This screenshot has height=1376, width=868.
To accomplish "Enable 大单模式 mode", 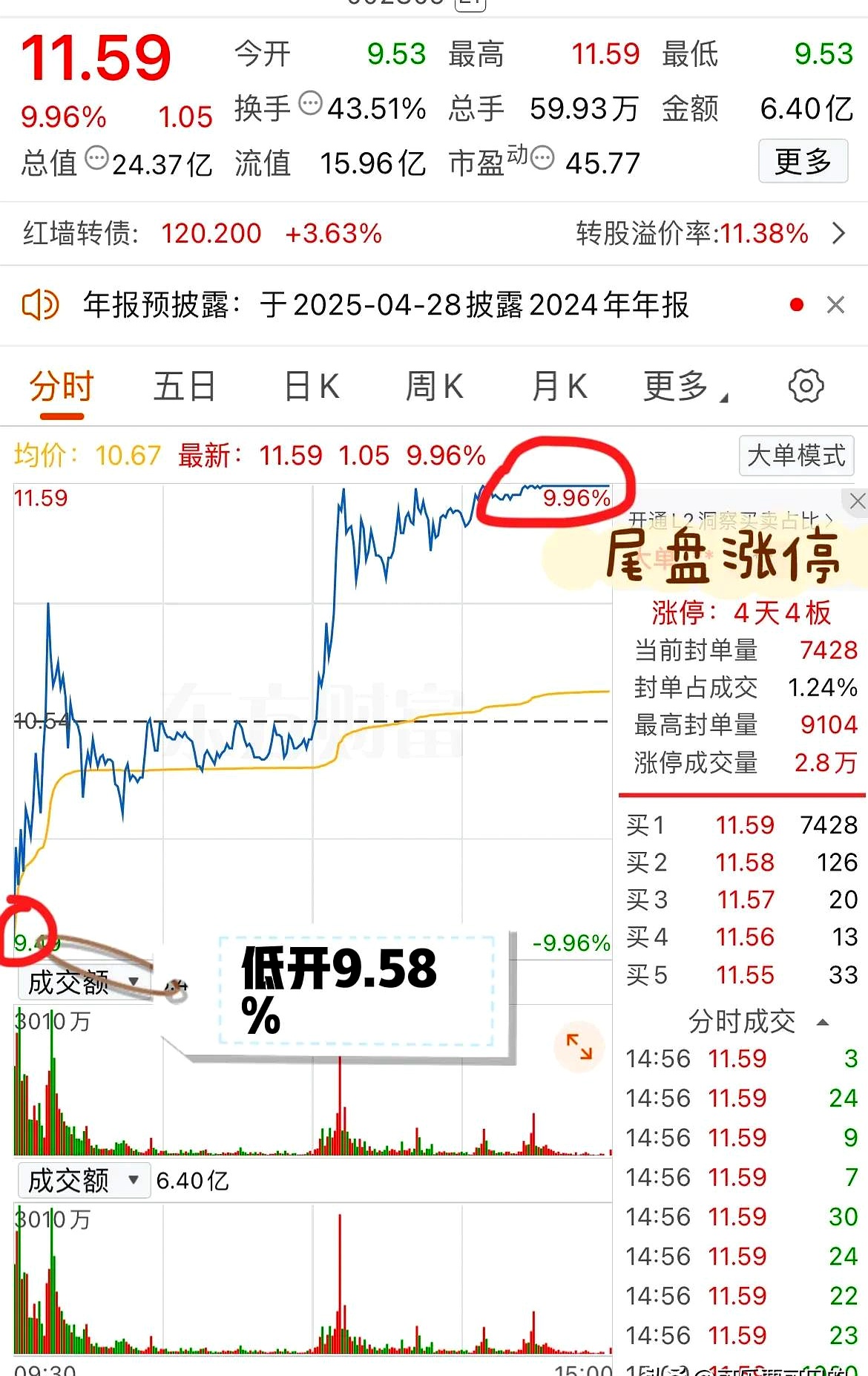I will tap(795, 456).
